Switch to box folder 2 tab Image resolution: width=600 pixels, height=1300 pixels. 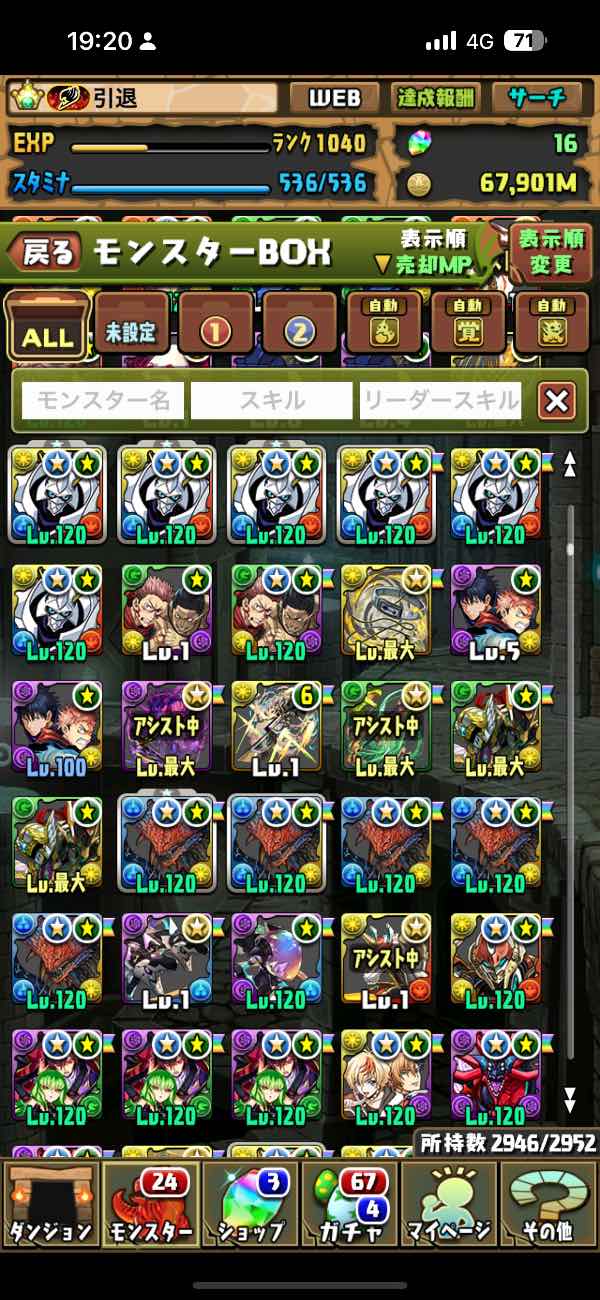click(299, 328)
